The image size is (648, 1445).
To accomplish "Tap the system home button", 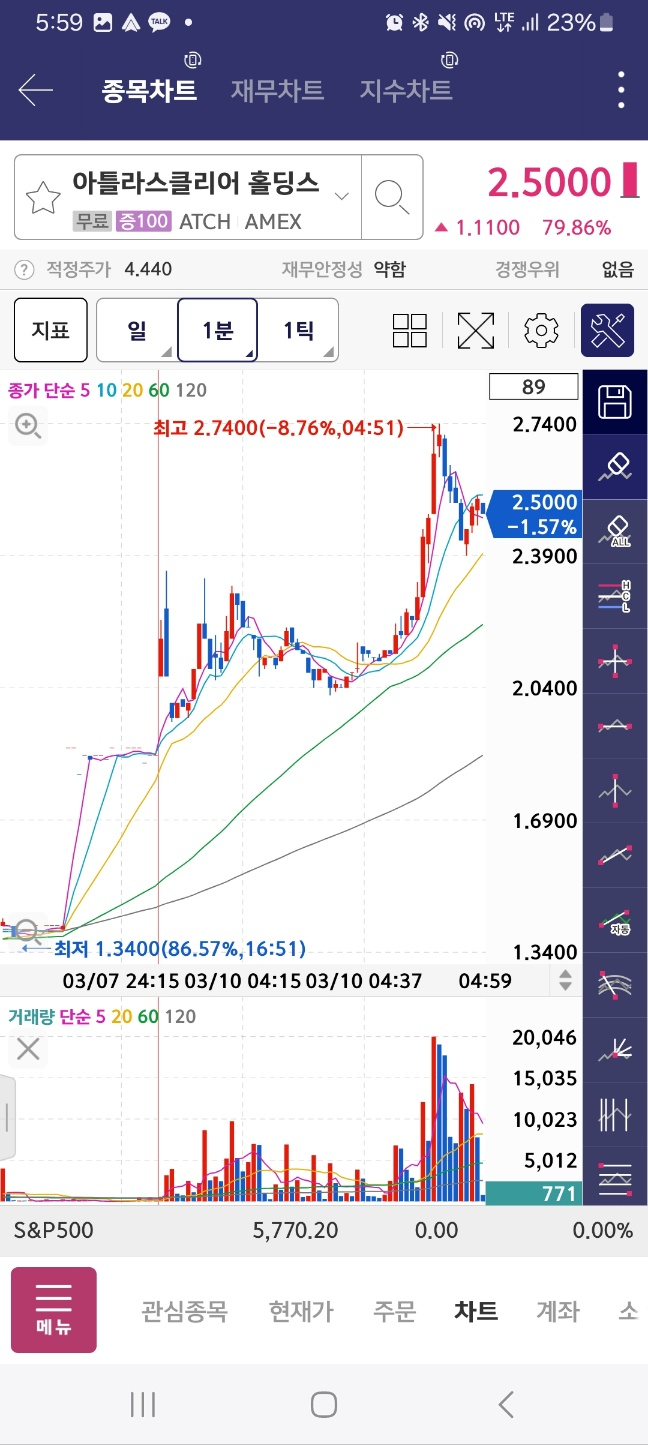I will click(324, 1404).
